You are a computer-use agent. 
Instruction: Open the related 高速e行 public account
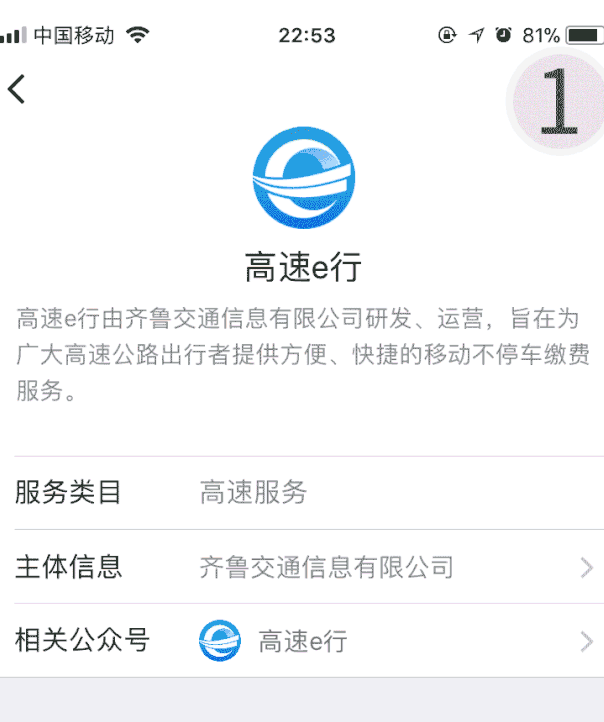coord(304,641)
